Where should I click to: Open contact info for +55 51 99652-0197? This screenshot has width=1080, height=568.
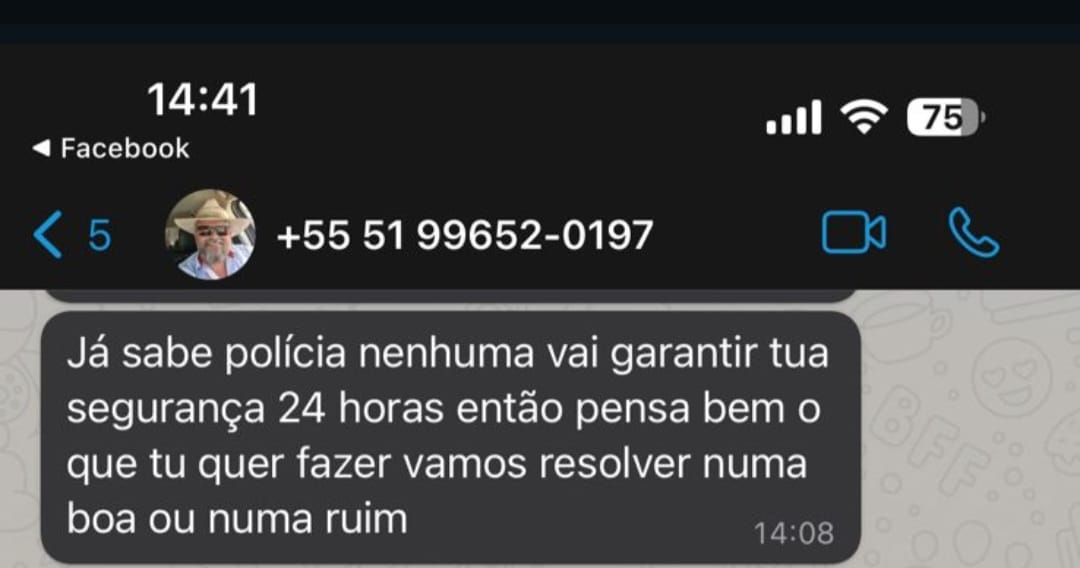[x=464, y=235]
